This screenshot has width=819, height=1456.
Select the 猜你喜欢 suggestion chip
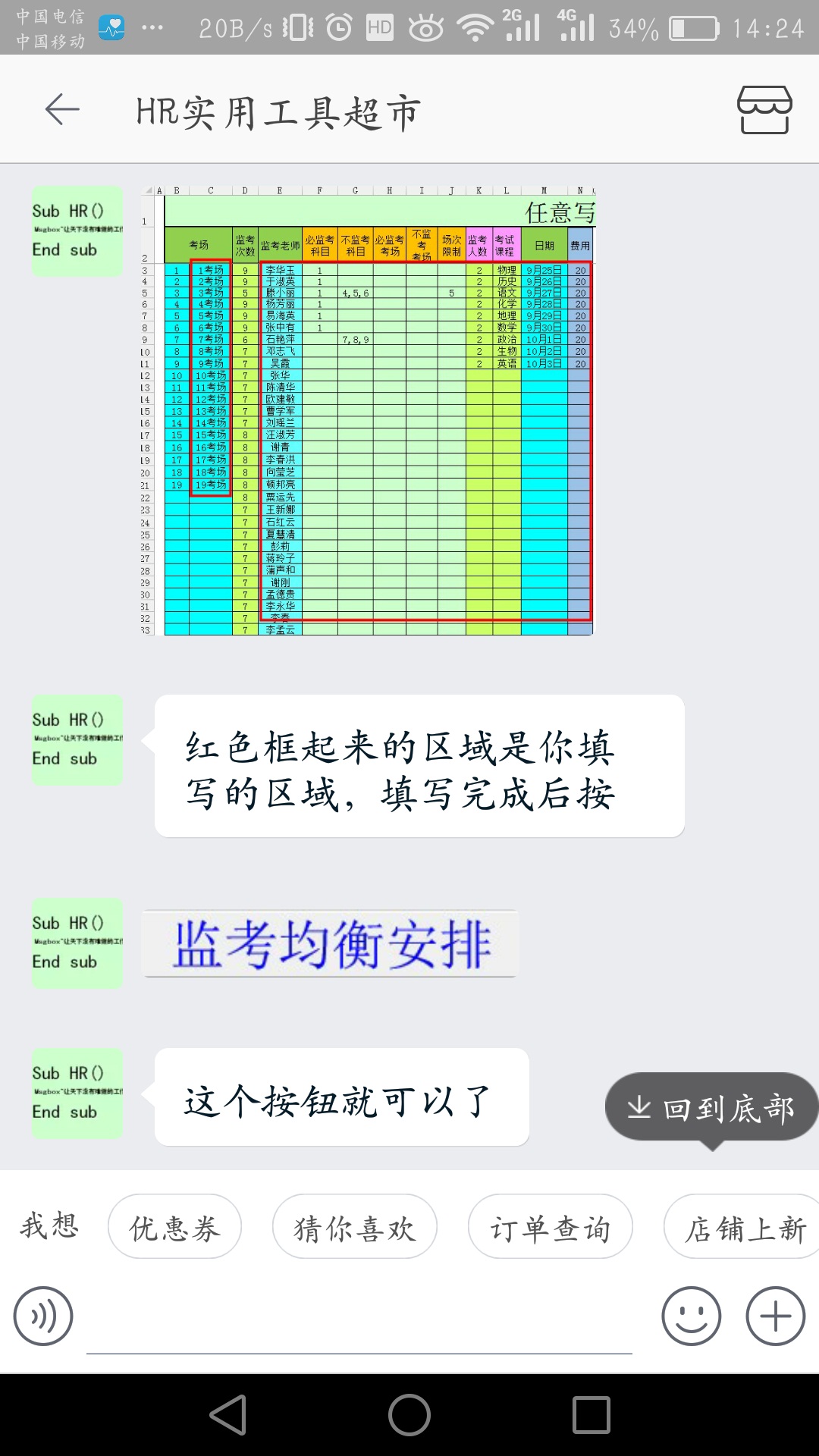click(354, 1226)
